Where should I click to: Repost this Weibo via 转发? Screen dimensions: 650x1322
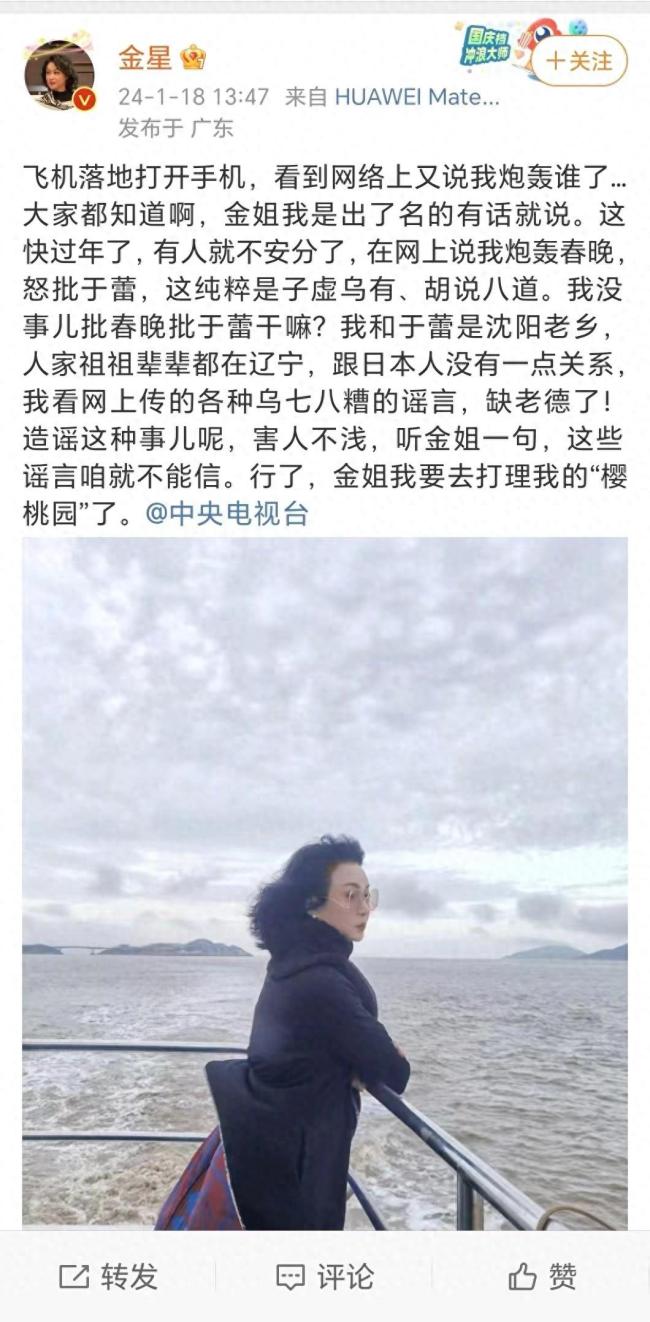pos(108,1276)
